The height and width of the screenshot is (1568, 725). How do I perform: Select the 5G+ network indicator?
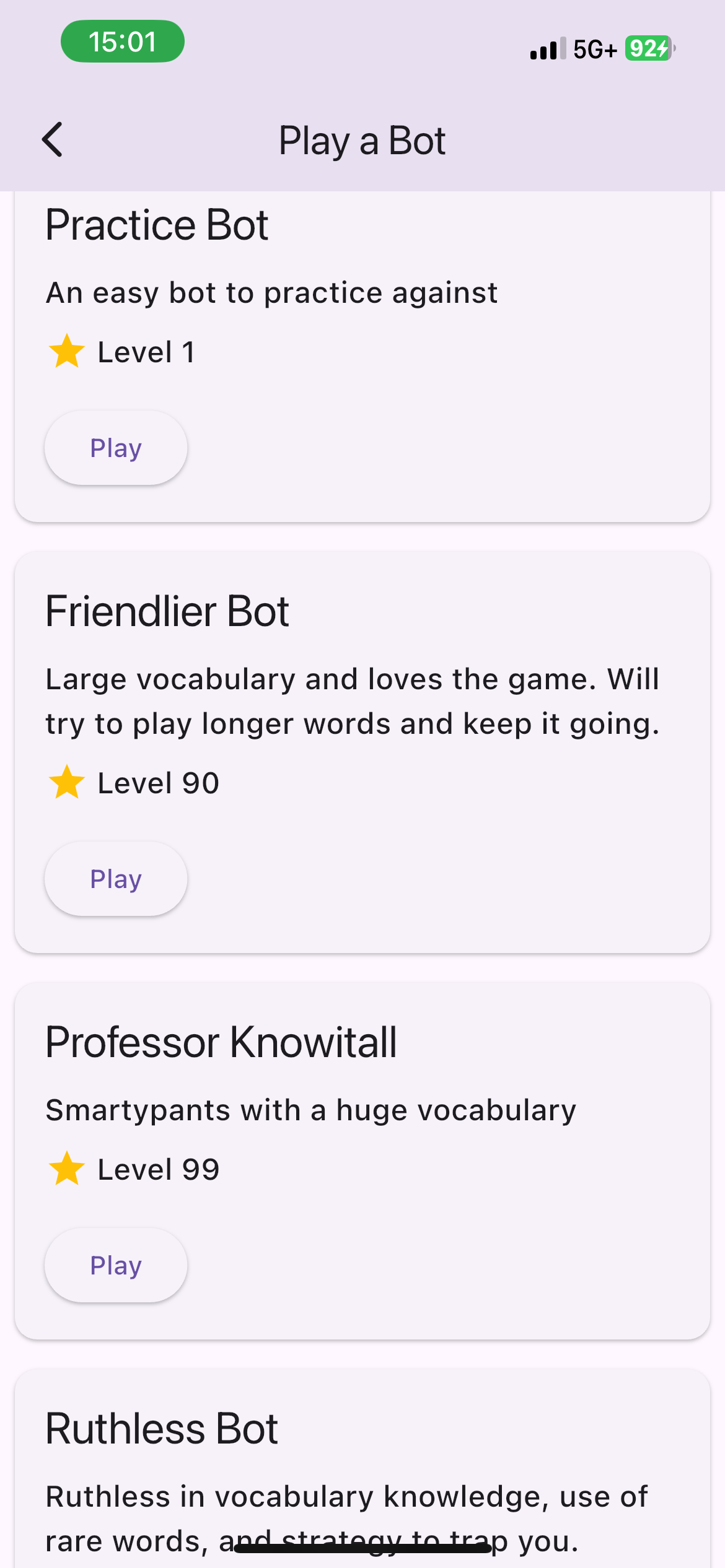[595, 50]
